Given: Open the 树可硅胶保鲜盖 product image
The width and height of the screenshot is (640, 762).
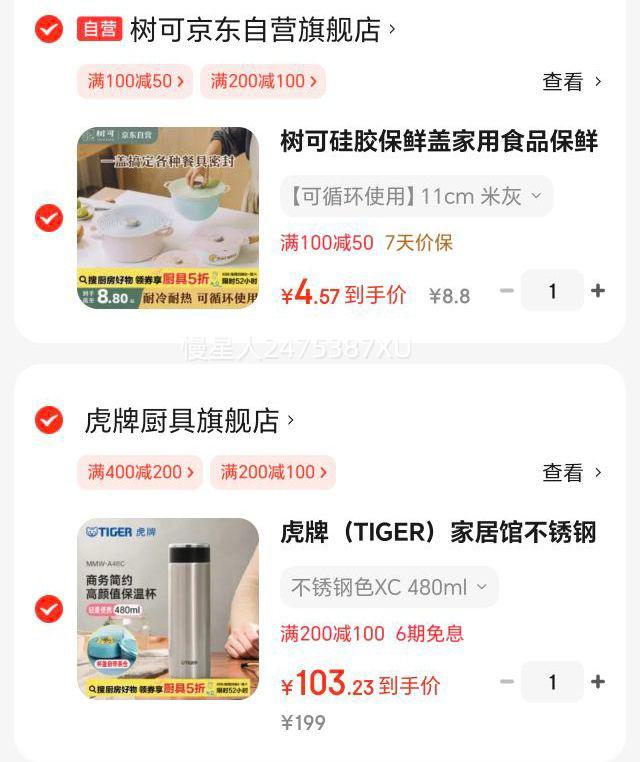Looking at the screenshot, I should [x=168, y=218].
